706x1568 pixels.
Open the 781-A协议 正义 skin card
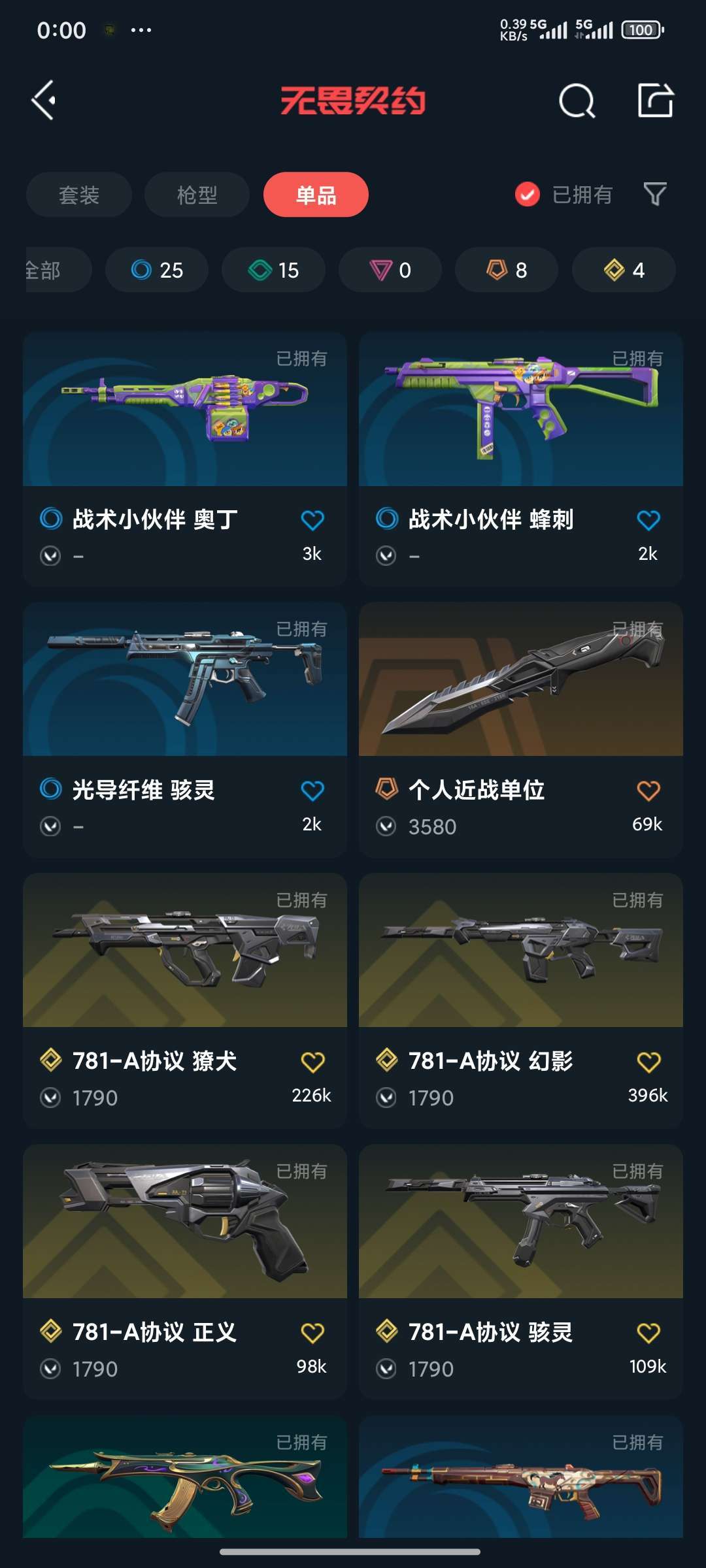185,1272
